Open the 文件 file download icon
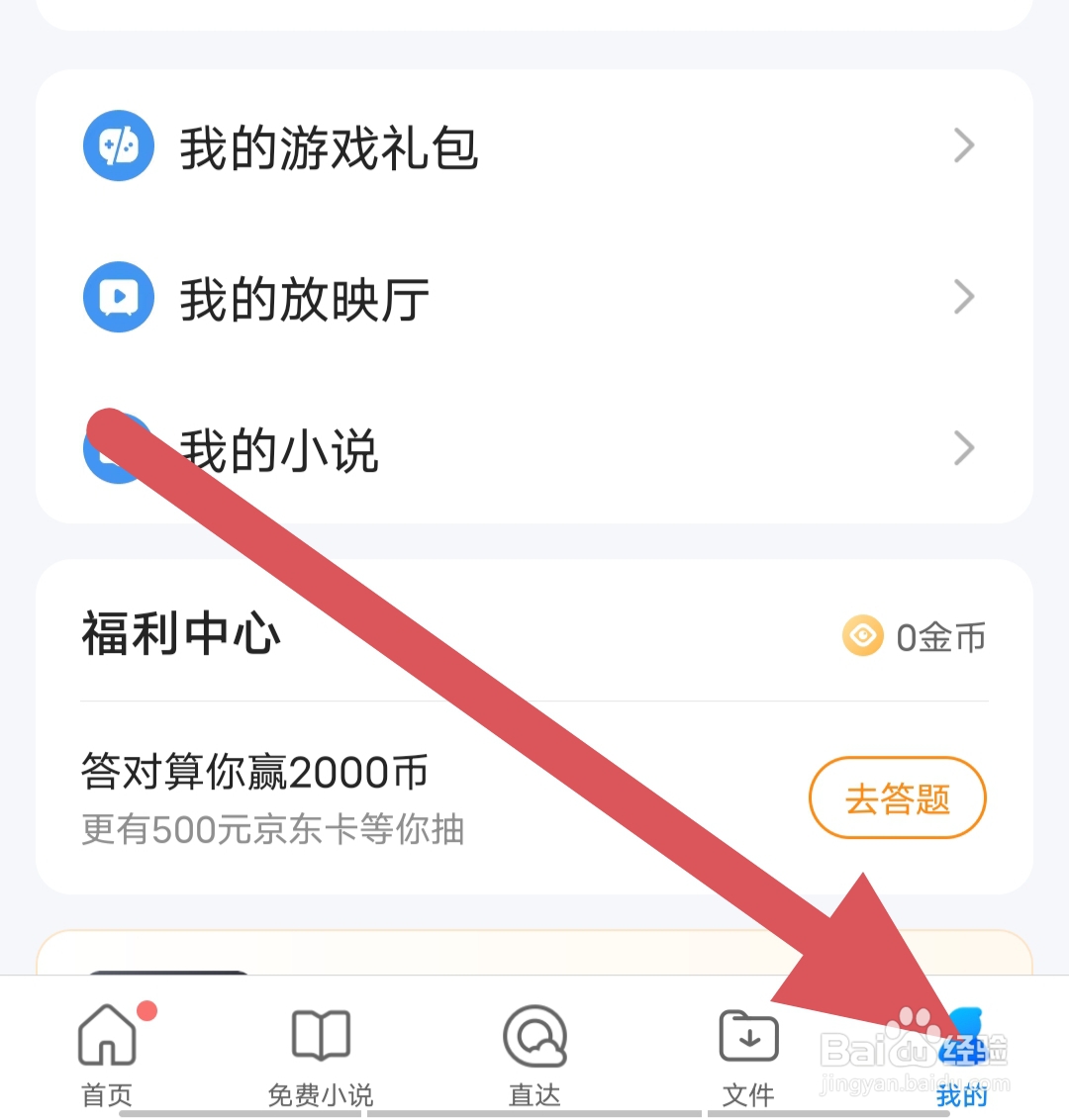The width and height of the screenshot is (1069, 1120). point(747,1035)
